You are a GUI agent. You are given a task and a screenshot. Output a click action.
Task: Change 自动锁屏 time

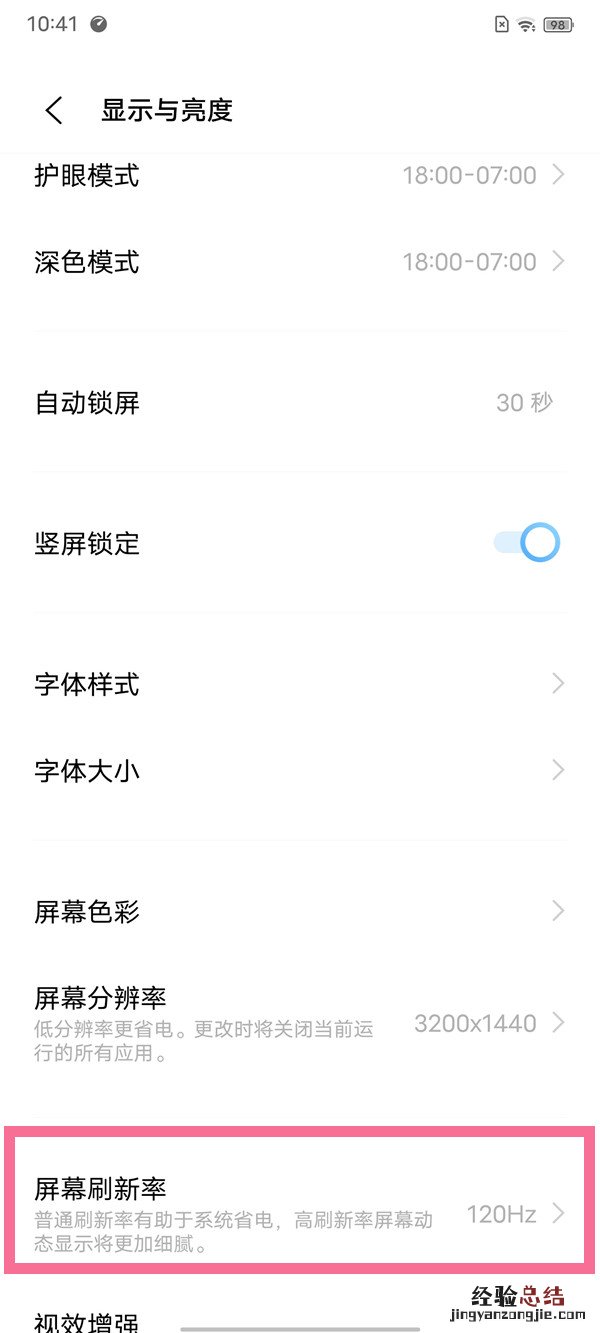300,403
